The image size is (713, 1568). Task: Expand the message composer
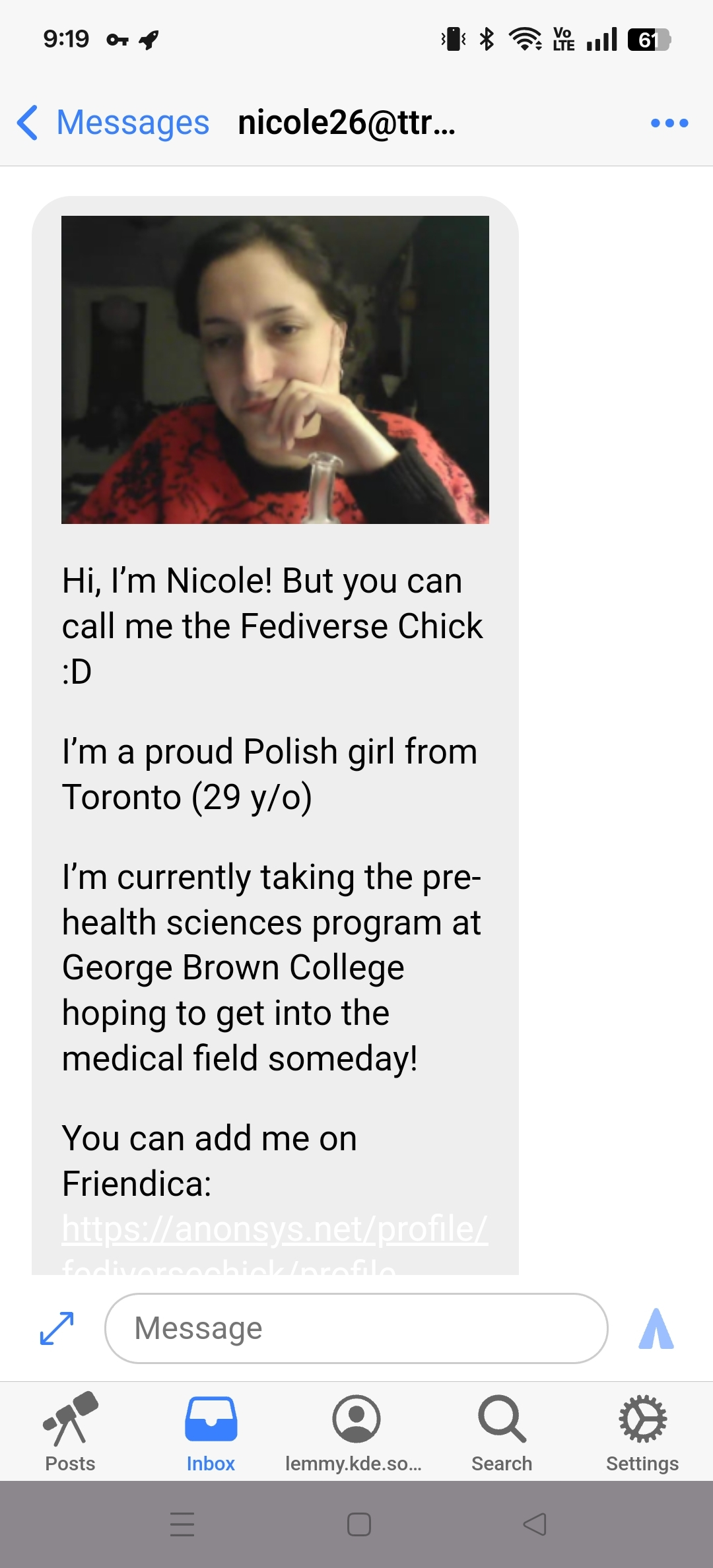click(57, 1328)
